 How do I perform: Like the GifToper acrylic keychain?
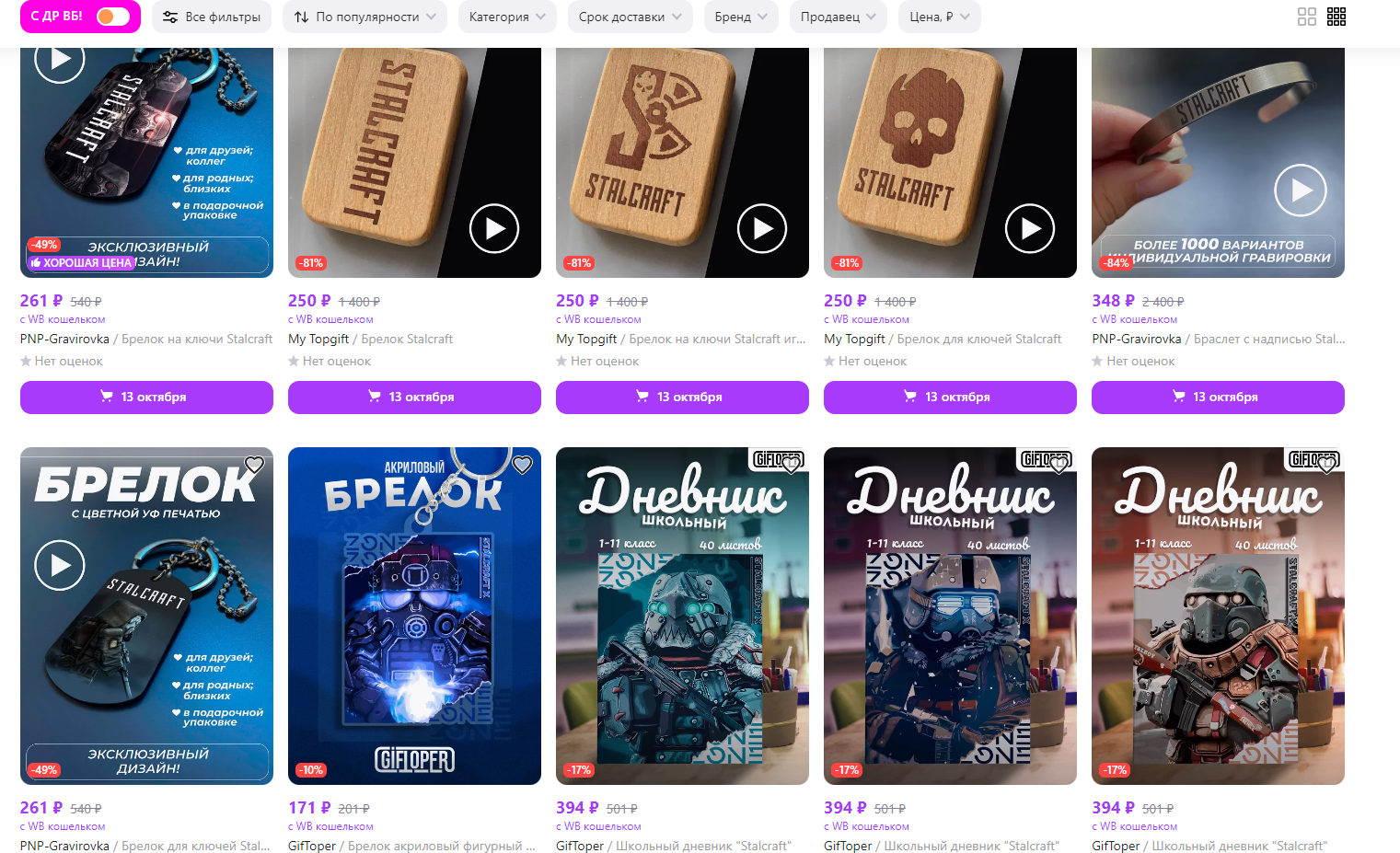pyautogui.click(x=522, y=465)
